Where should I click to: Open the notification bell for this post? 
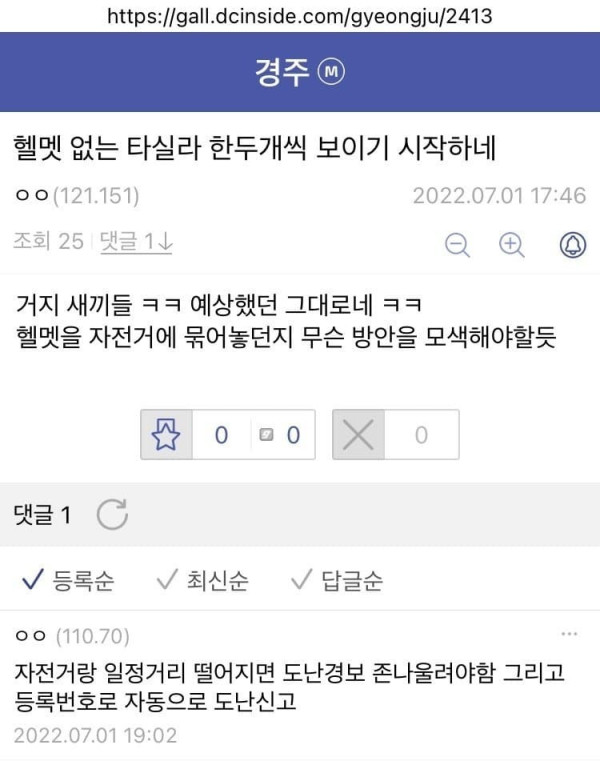pyautogui.click(x=573, y=244)
